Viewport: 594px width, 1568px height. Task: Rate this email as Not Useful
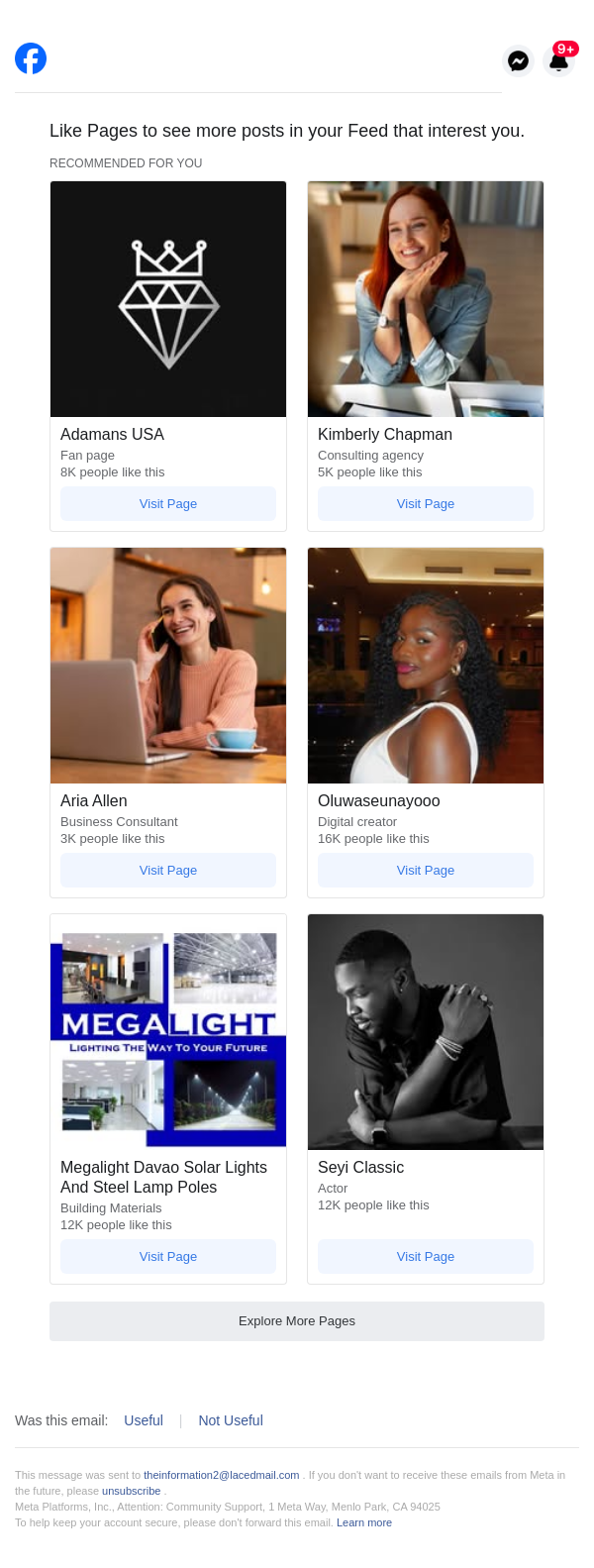[231, 1420]
